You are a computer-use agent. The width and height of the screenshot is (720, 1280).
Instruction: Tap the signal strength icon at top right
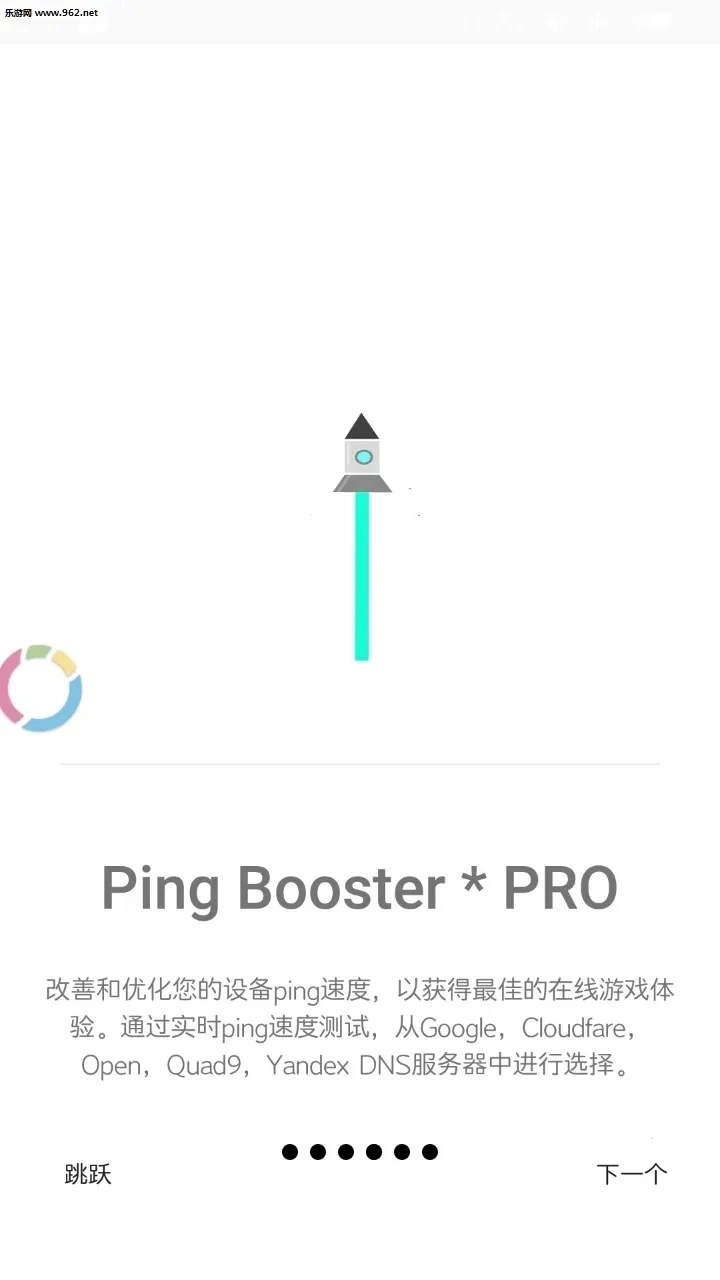pos(598,22)
